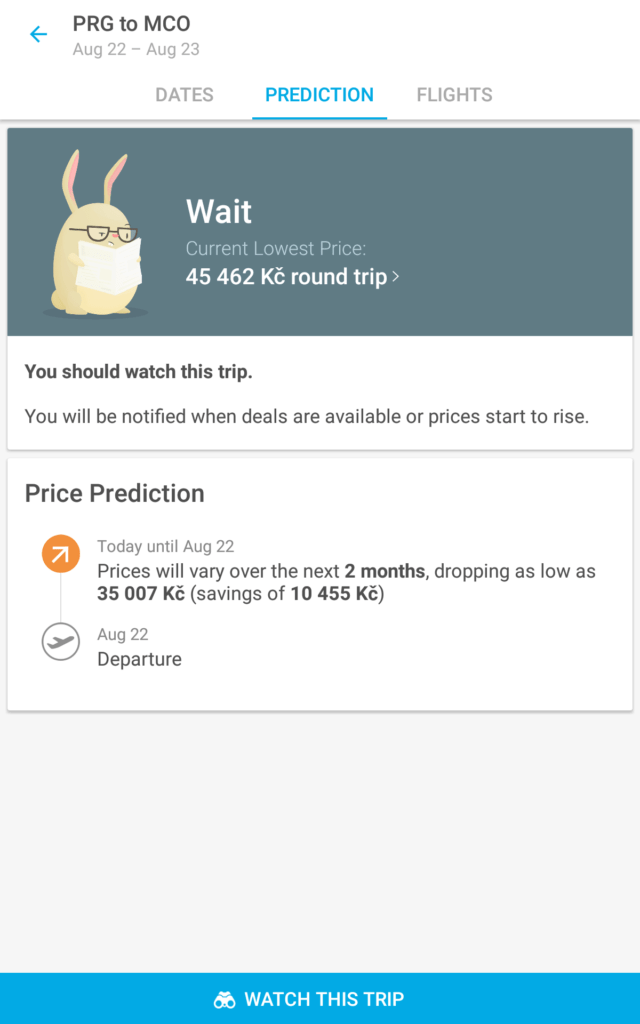Open the Flights tab
Viewport: 640px width, 1024px height.
[455, 95]
